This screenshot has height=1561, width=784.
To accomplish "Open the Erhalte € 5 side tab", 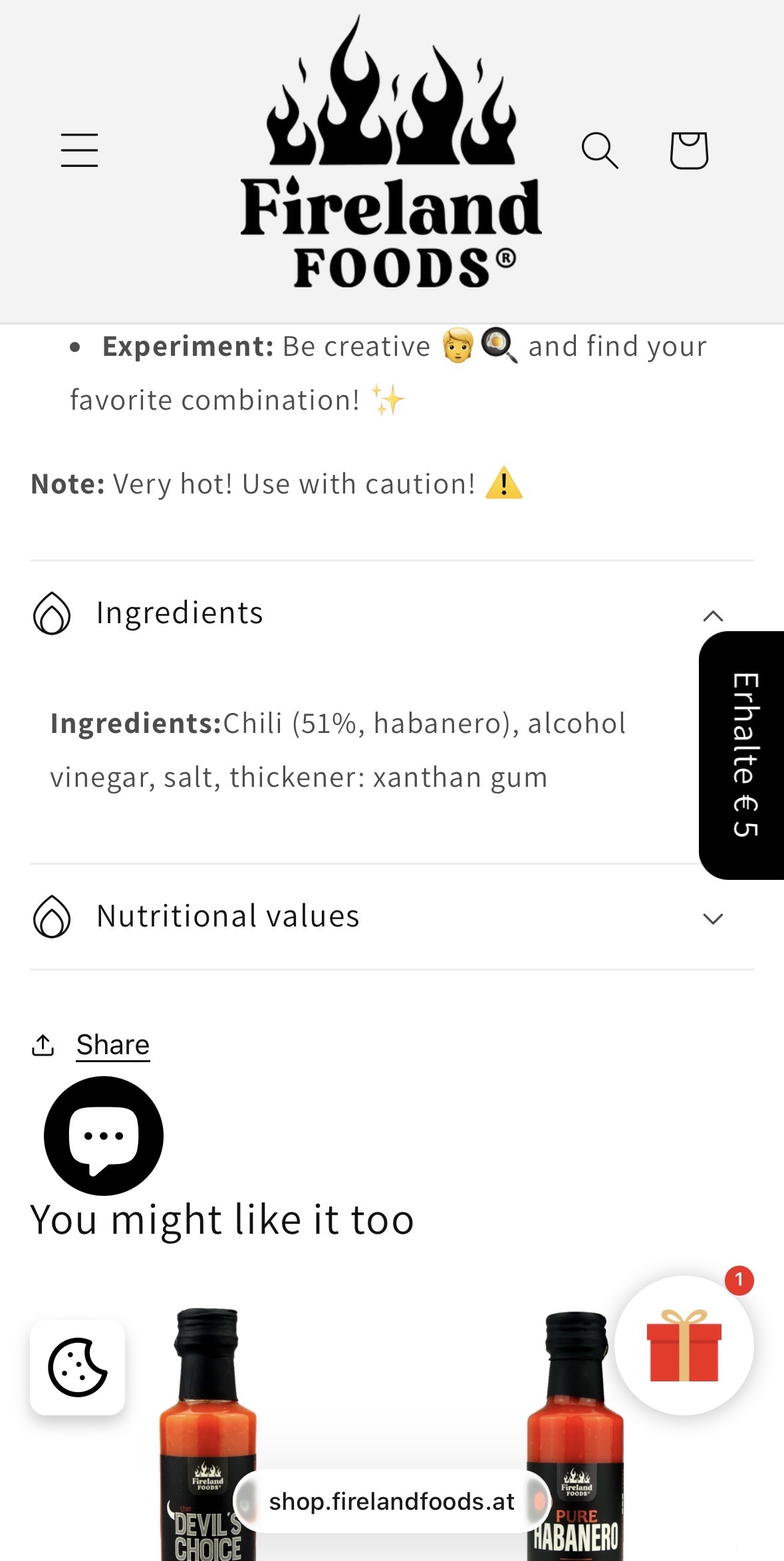I will (x=742, y=755).
